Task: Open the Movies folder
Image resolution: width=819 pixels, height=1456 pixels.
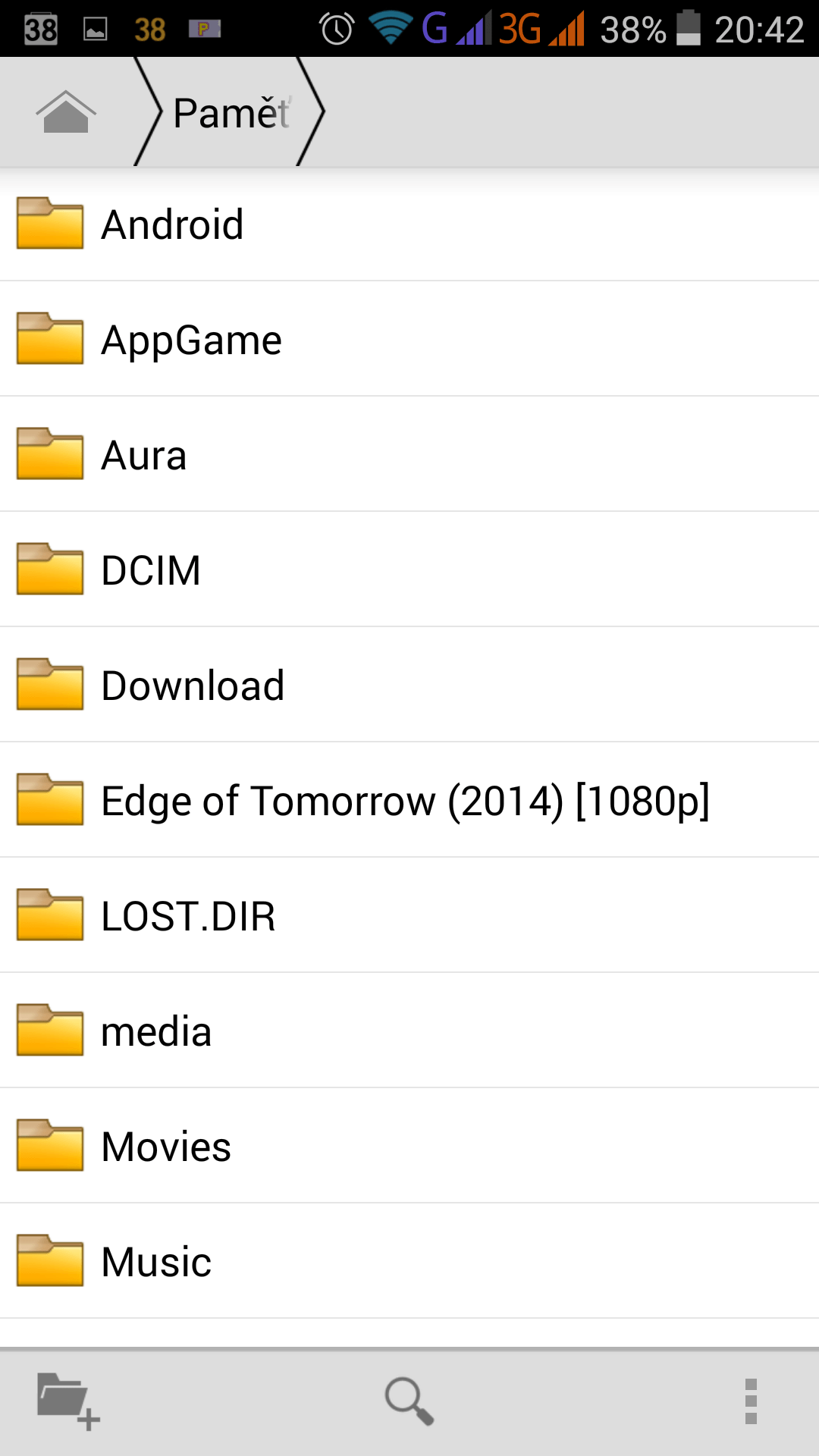Action: (409, 1146)
